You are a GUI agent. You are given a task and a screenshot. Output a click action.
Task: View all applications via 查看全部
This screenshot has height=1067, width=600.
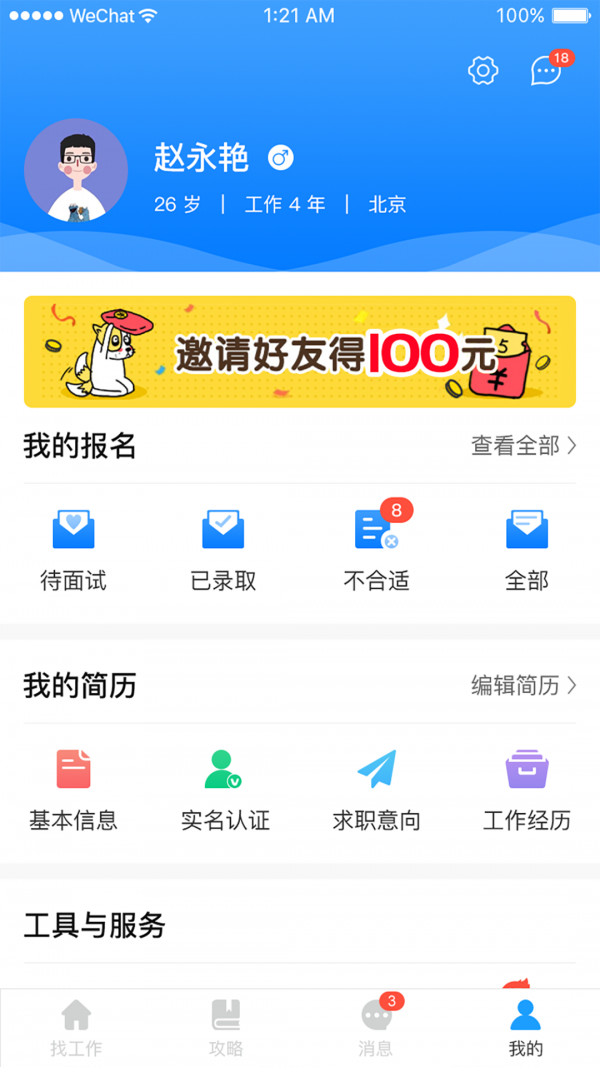[x=523, y=446]
